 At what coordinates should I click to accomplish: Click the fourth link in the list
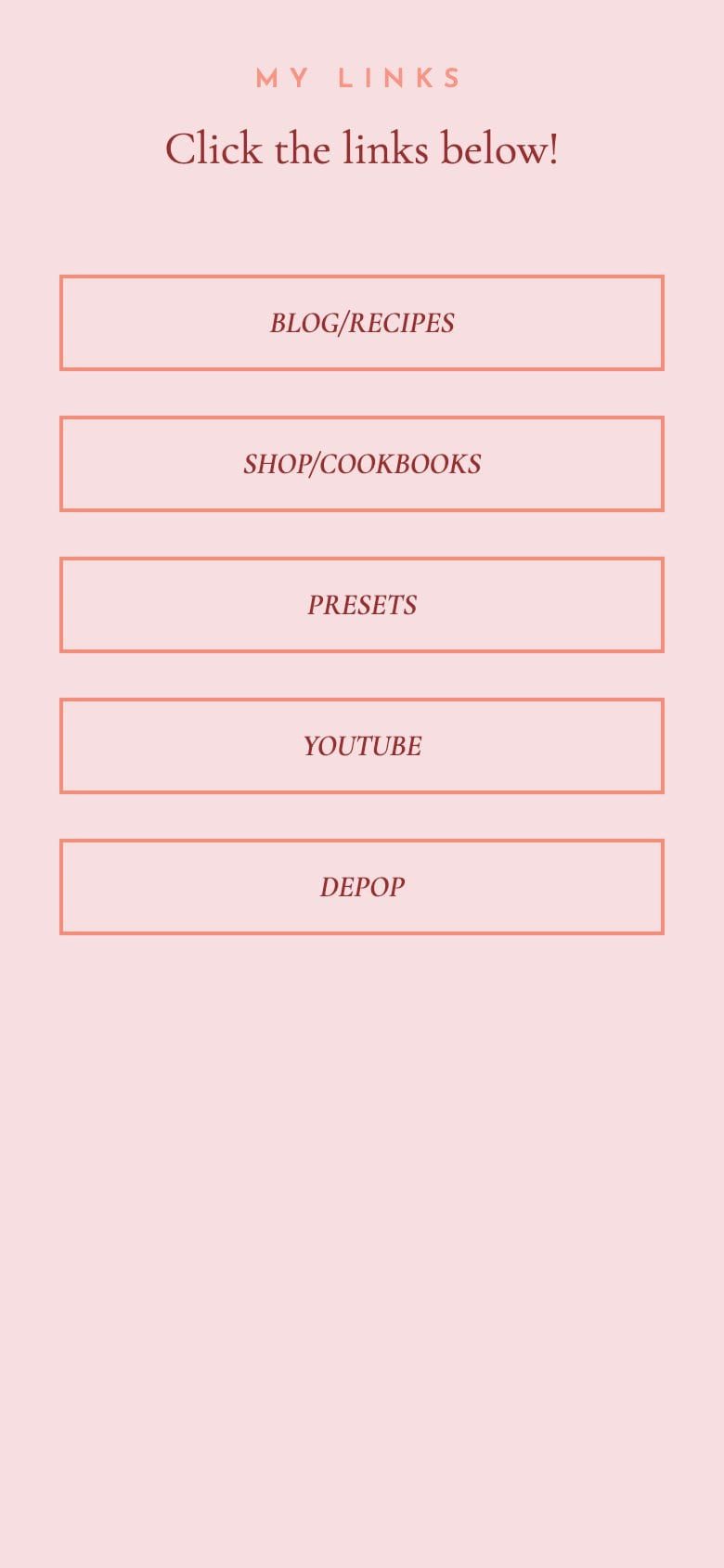point(362,746)
